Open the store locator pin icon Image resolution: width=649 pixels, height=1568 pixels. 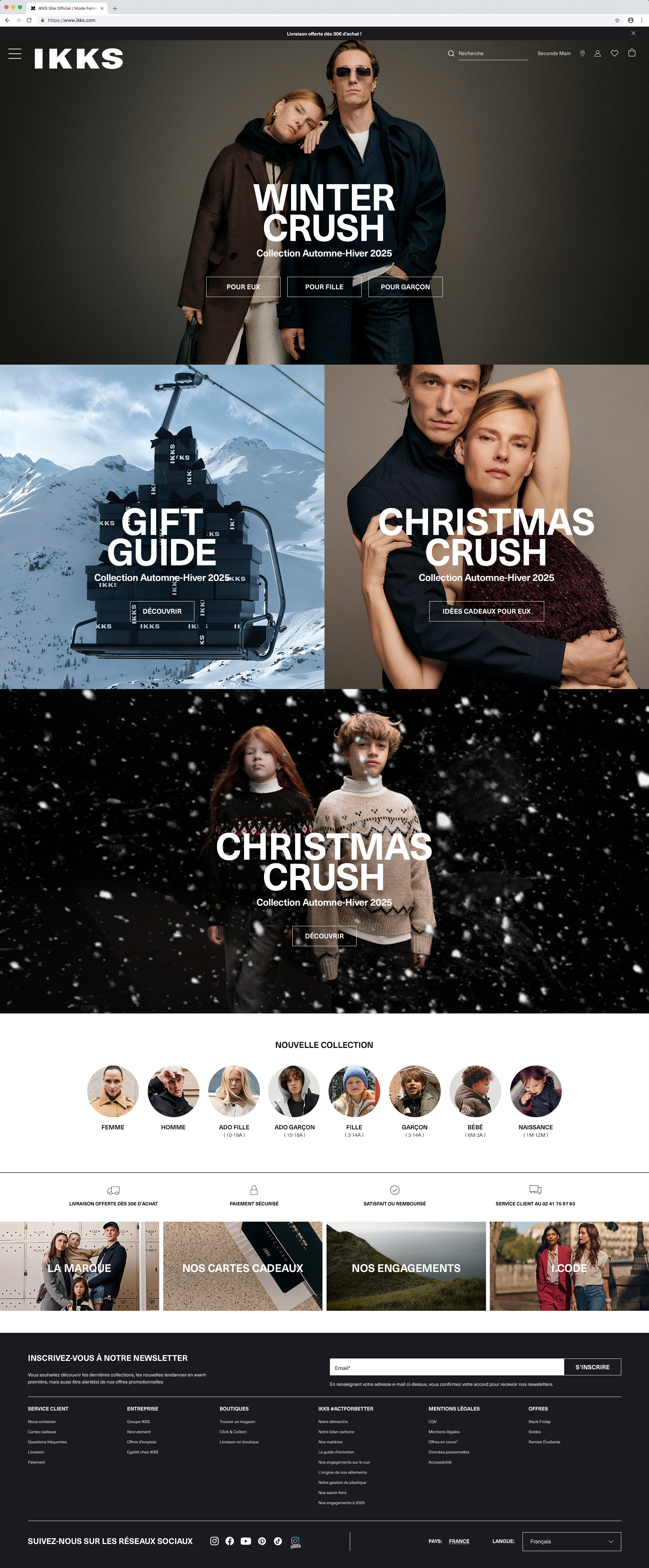582,54
